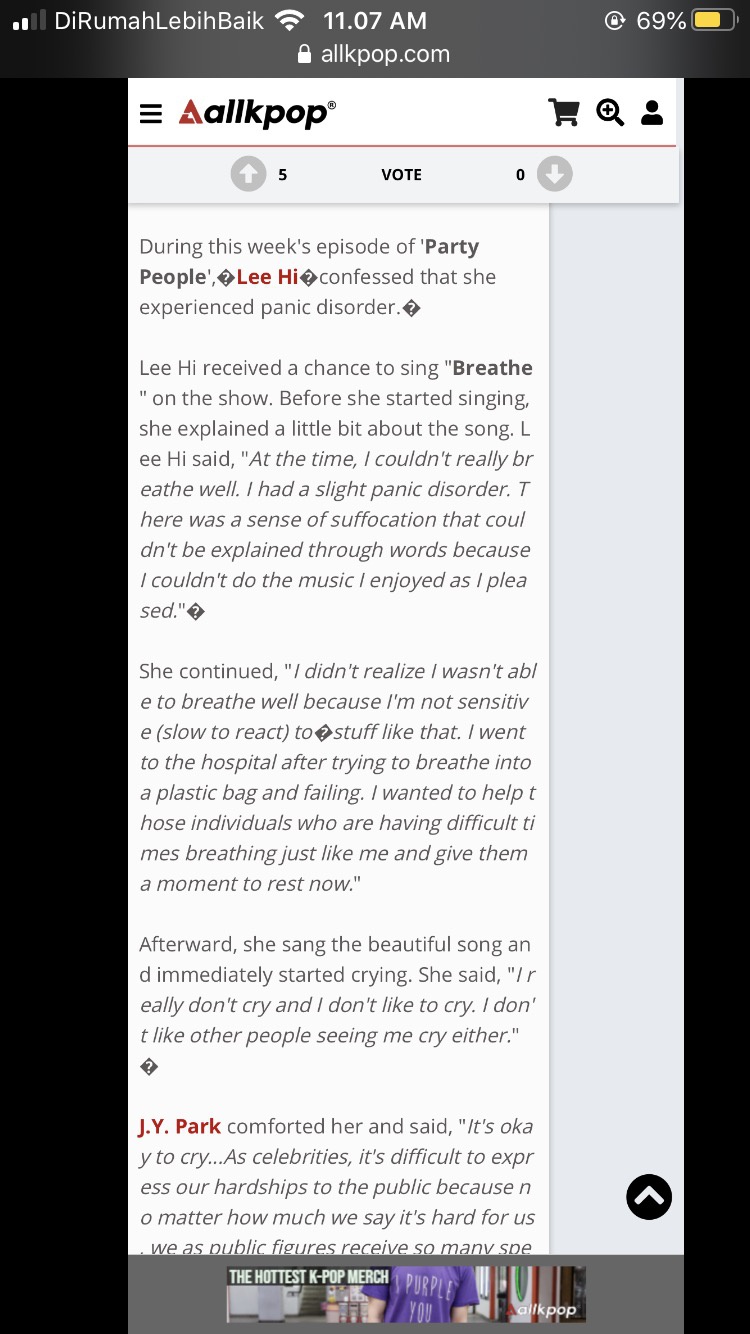Tap the allkpop.com address bar
Image resolution: width=750 pixels, height=1334 pixels.
coord(375,54)
